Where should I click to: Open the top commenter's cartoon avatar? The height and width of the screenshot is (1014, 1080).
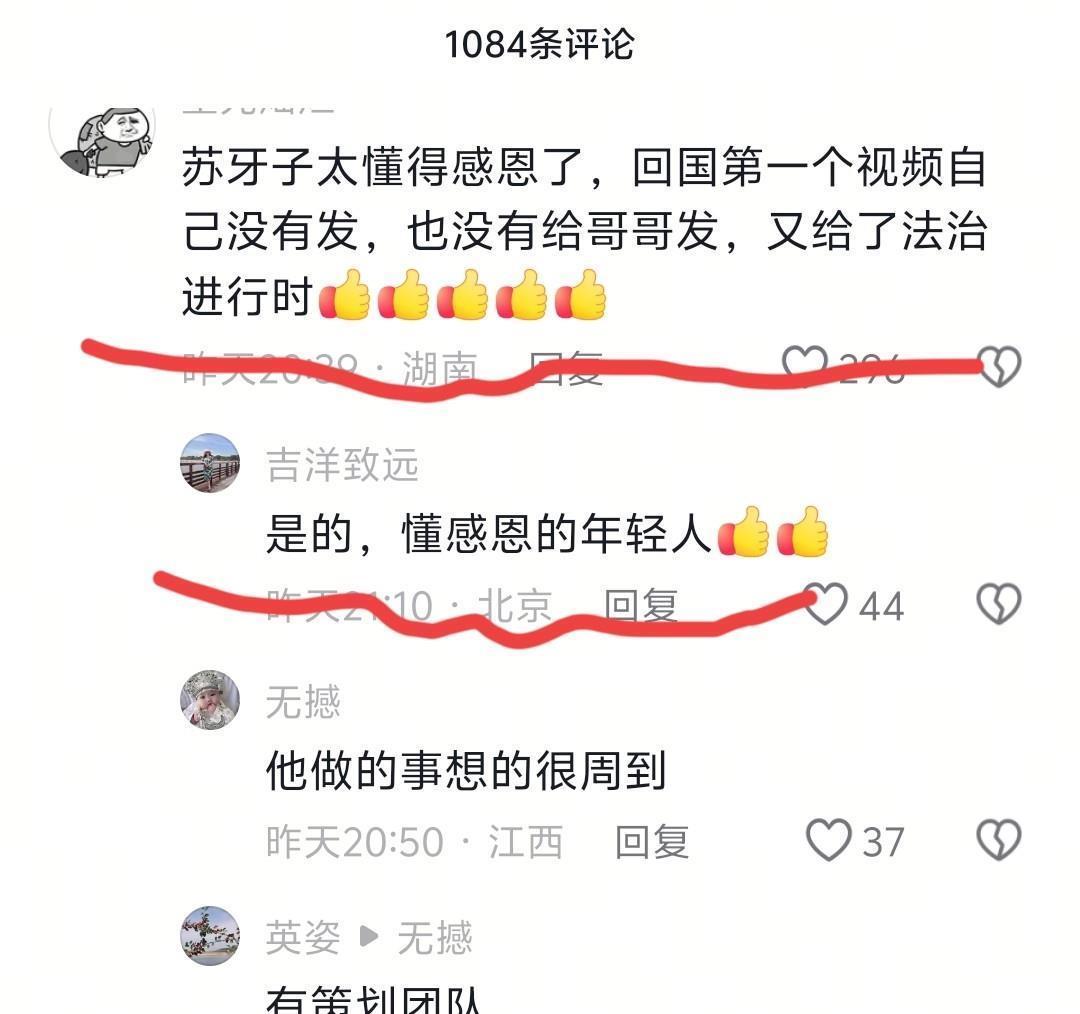103,141
